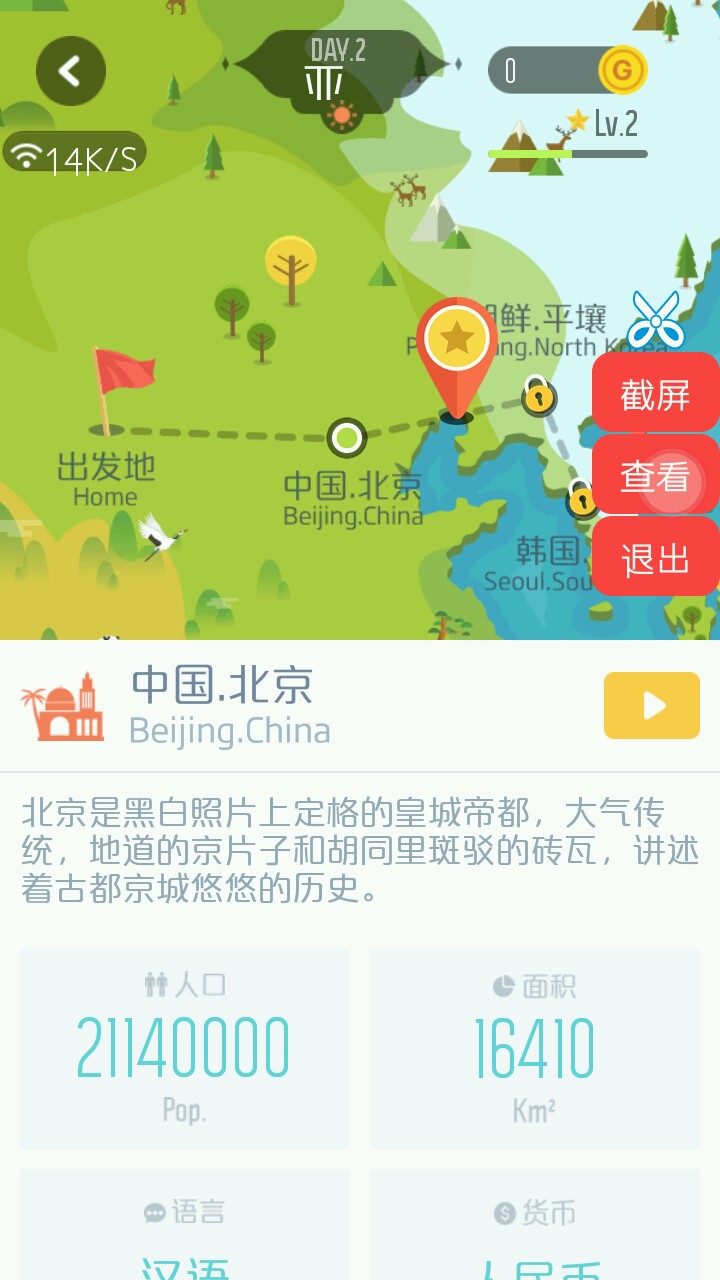Viewport: 720px width, 1280px height.
Task: Tap the green Beijing waypoint circle
Action: (347, 437)
